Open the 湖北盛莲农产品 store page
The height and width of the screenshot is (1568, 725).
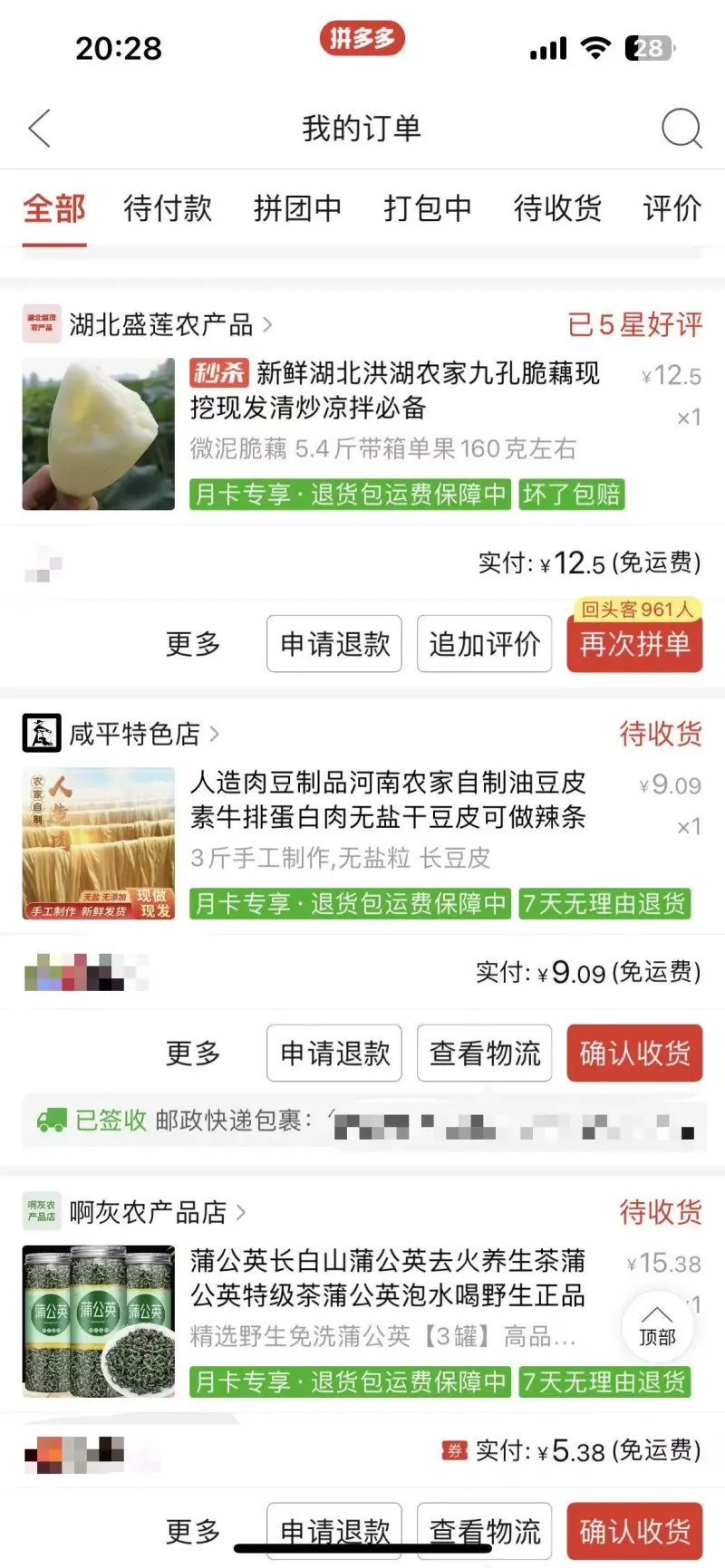point(161,324)
